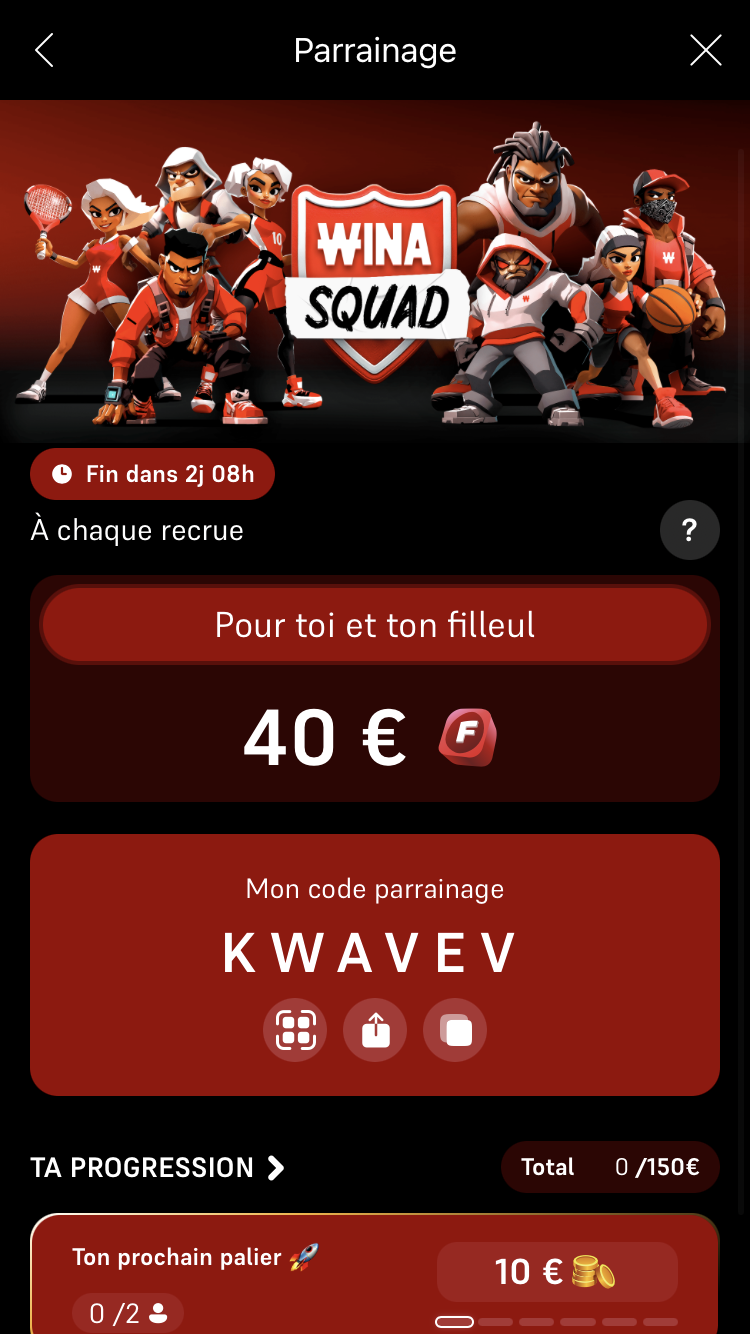Open the TA PROGRESSION section
This screenshot has height=1334, width=750.
158,1167
